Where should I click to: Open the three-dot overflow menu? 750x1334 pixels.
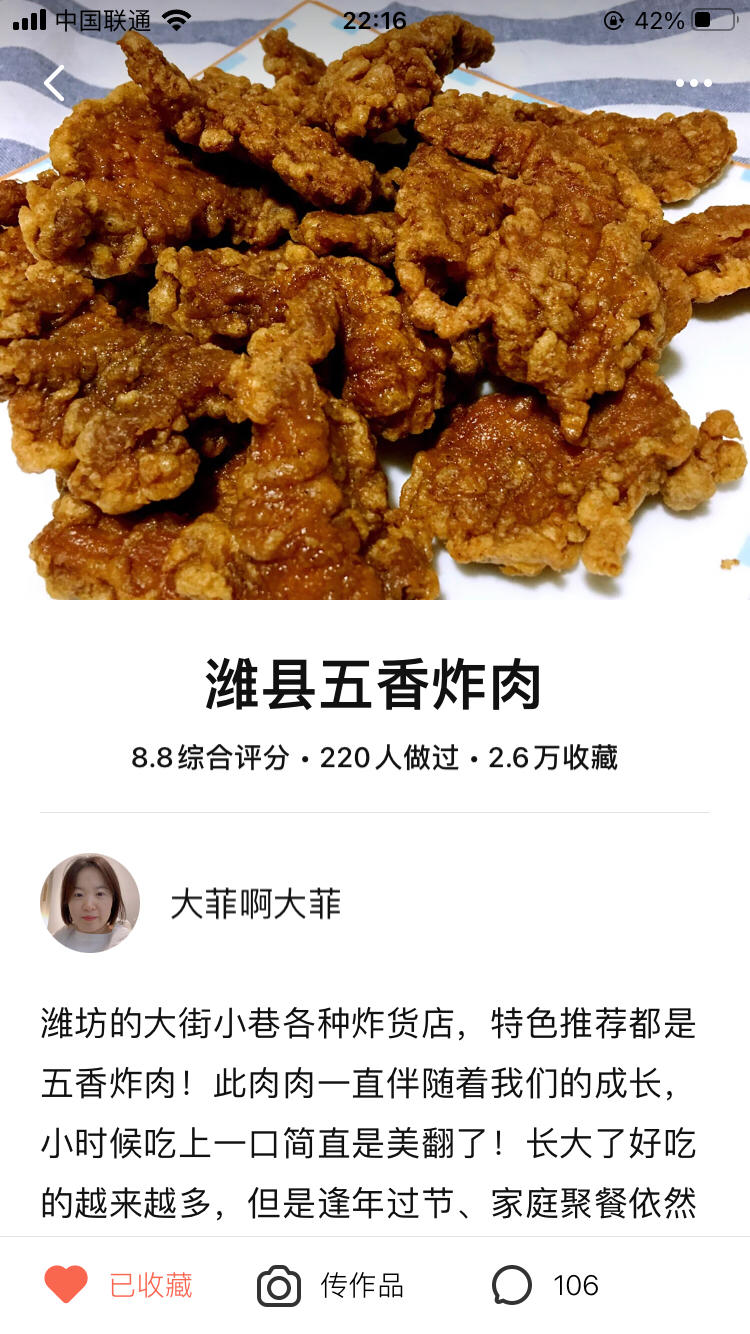[x=693, y=83]
